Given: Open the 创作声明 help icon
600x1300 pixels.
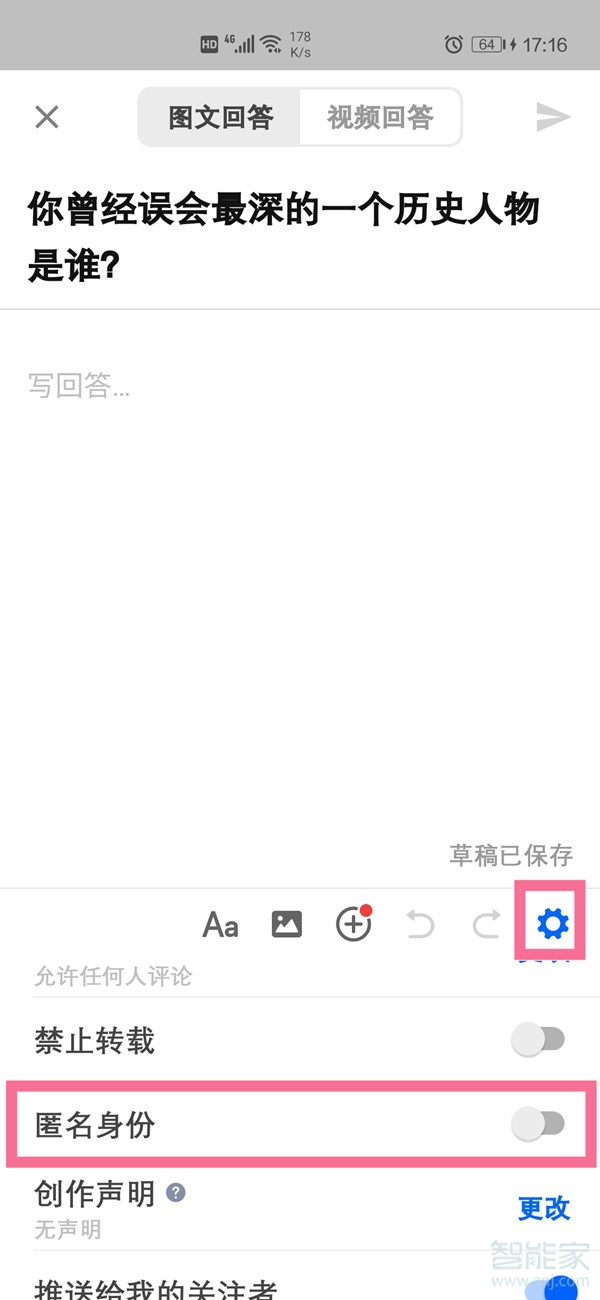Looking at the screenshot, I should point(176,1193).
